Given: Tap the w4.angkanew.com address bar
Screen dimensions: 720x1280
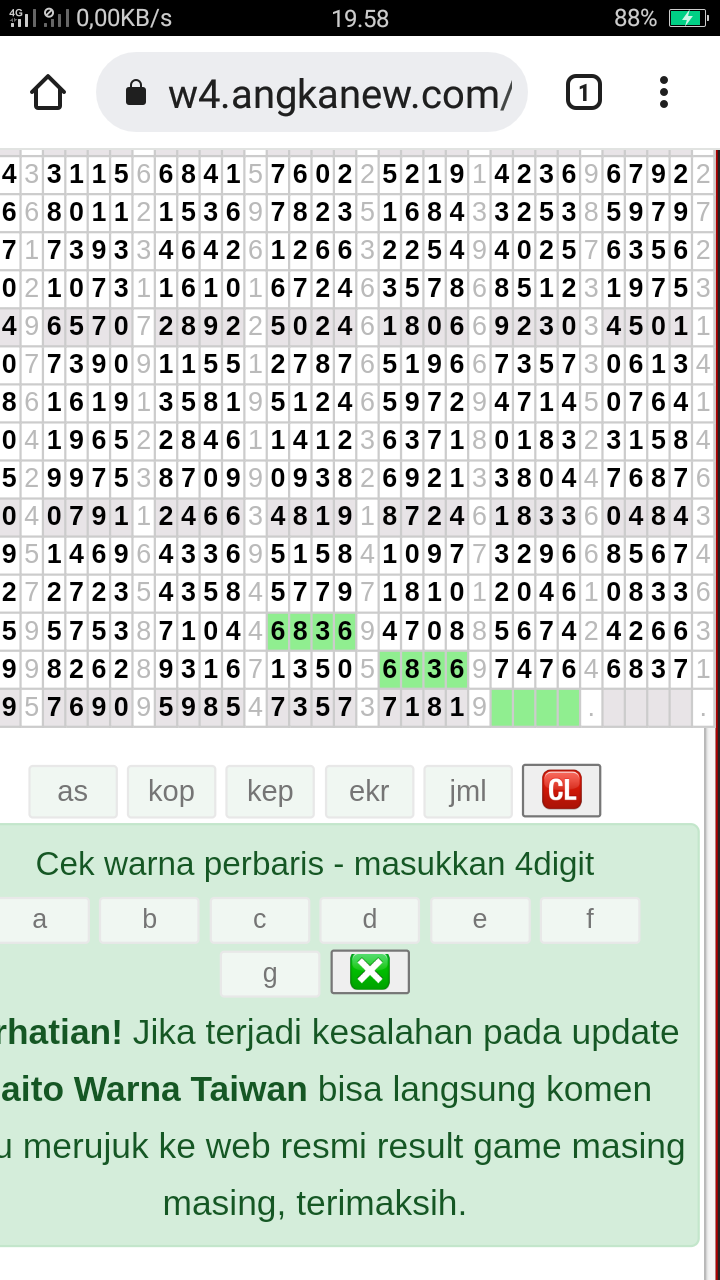Looking at the screenshot, I should (311, 93).
